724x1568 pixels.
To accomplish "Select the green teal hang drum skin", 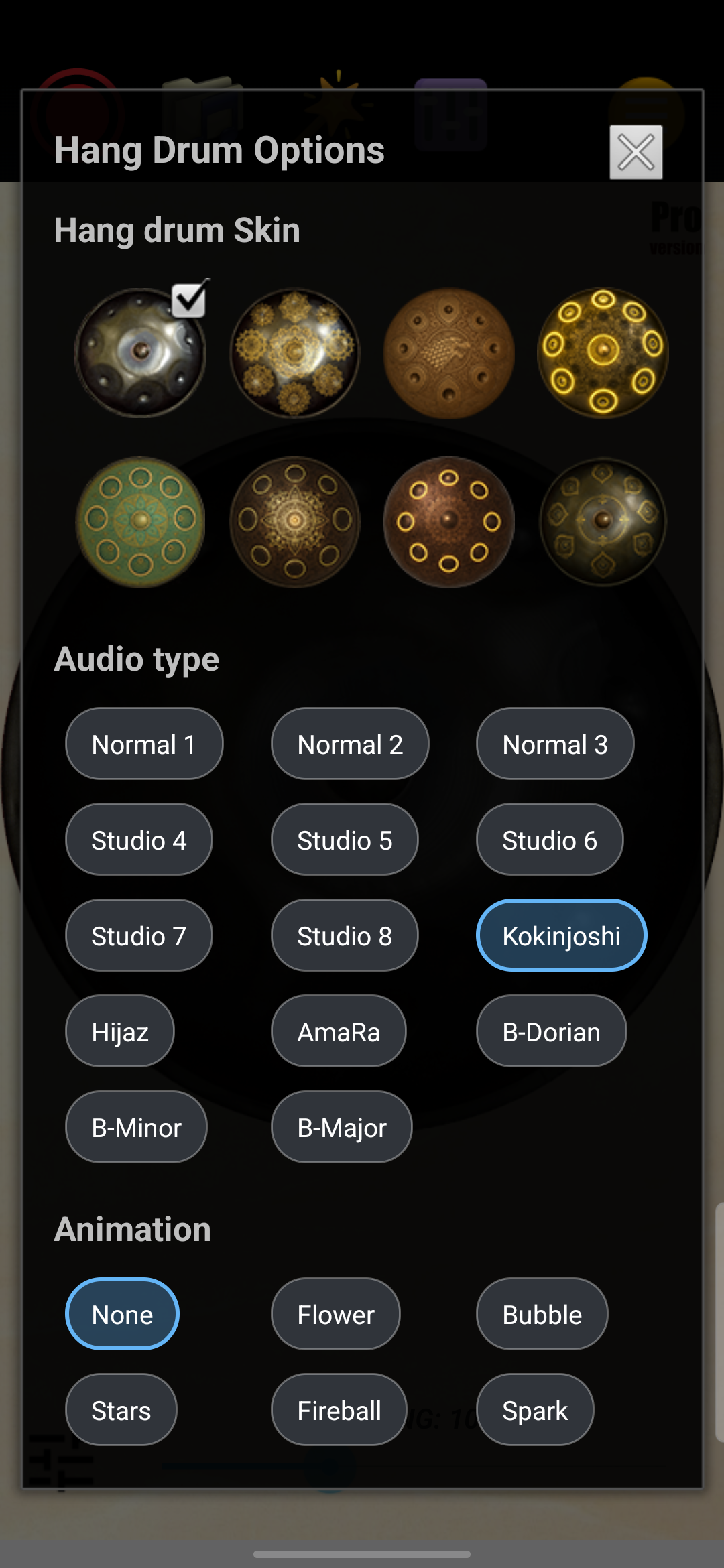I will [141, 522].
